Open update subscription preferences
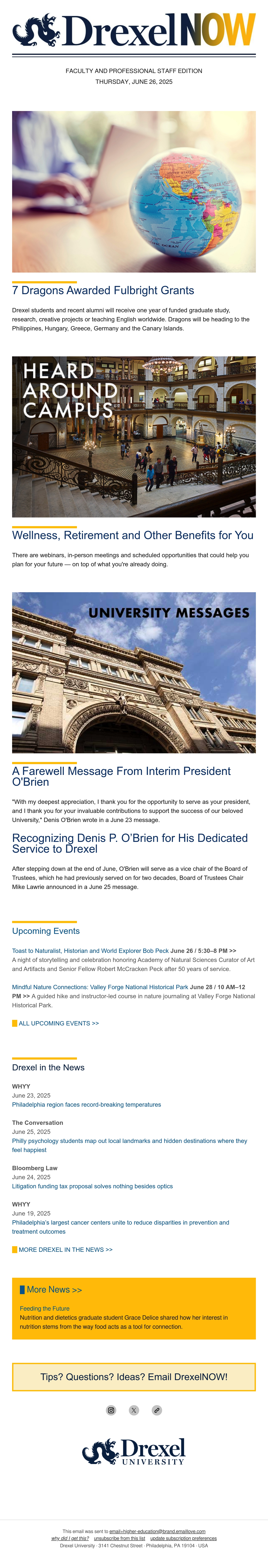 coord(183,1538)
